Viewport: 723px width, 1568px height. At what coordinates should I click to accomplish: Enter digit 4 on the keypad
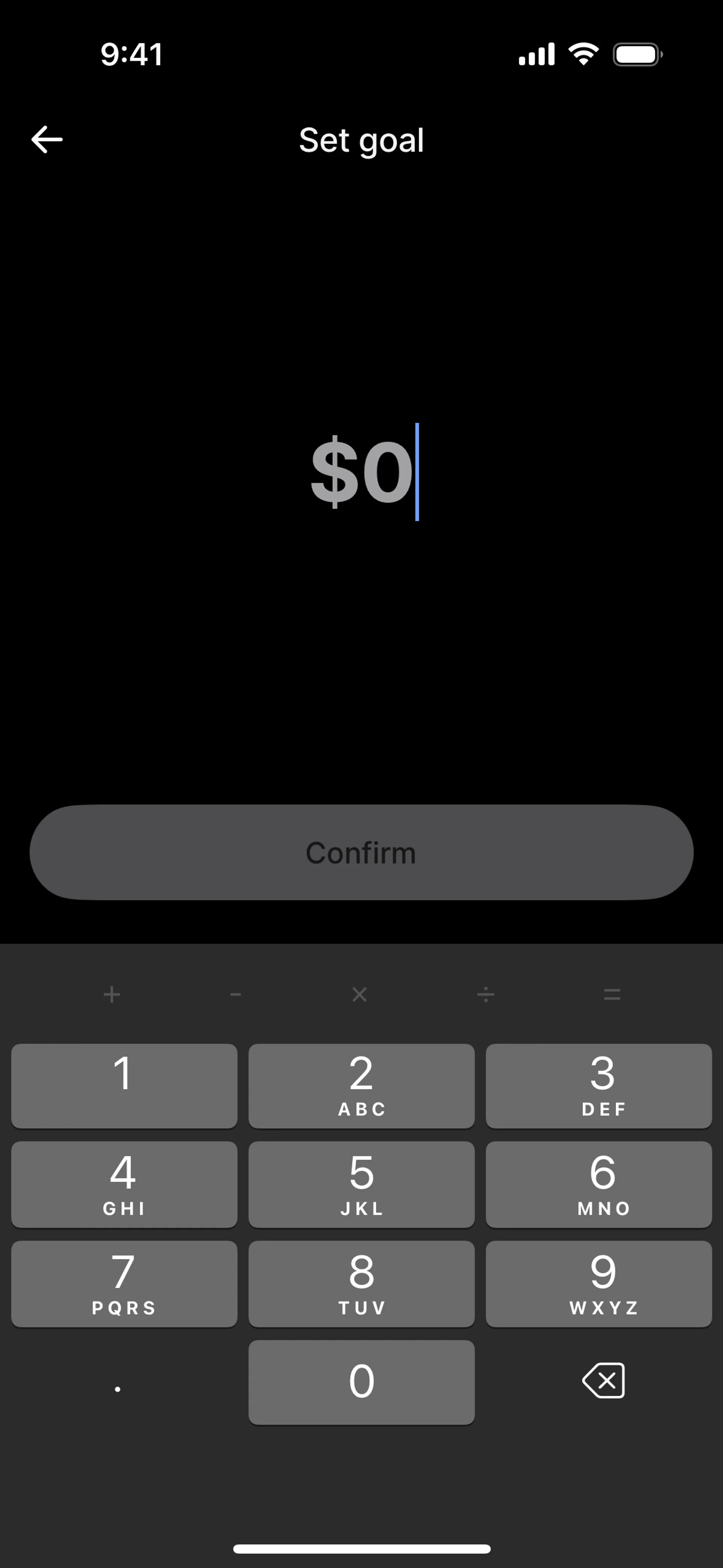coord(124,1184)
